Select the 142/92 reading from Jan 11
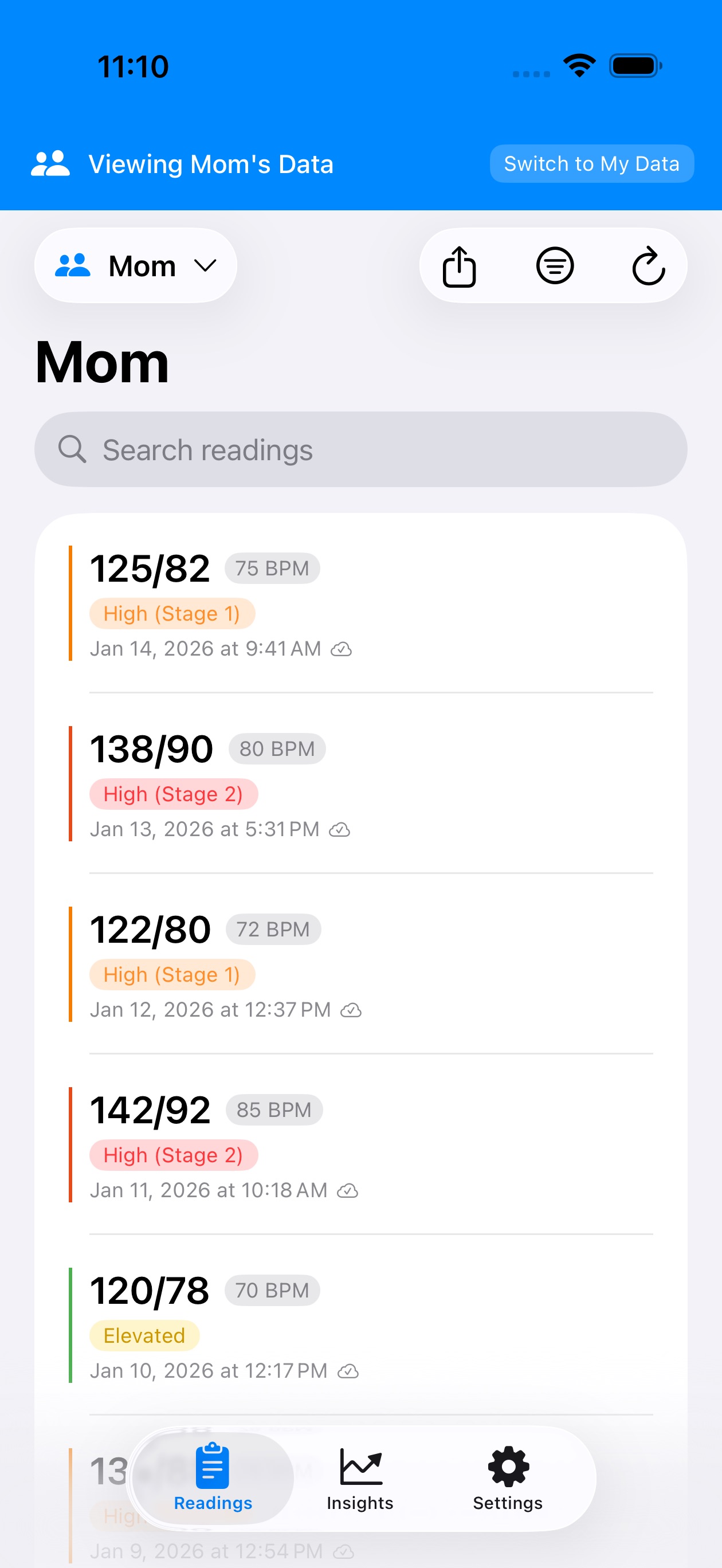This screenshot has height=1568, width=722. click(x=360, y=1145)
